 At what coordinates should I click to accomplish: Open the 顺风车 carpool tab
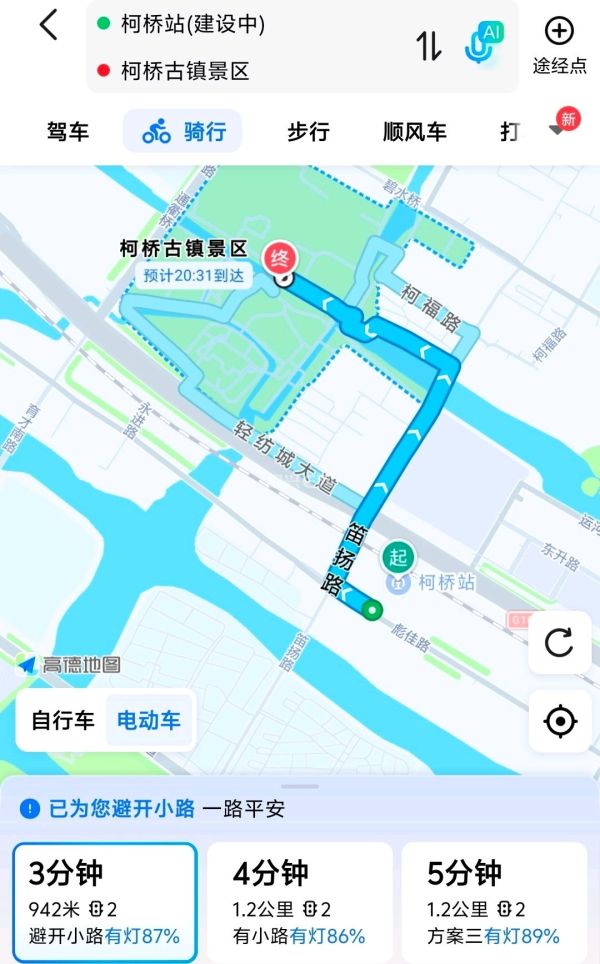(x=415, y=131)
